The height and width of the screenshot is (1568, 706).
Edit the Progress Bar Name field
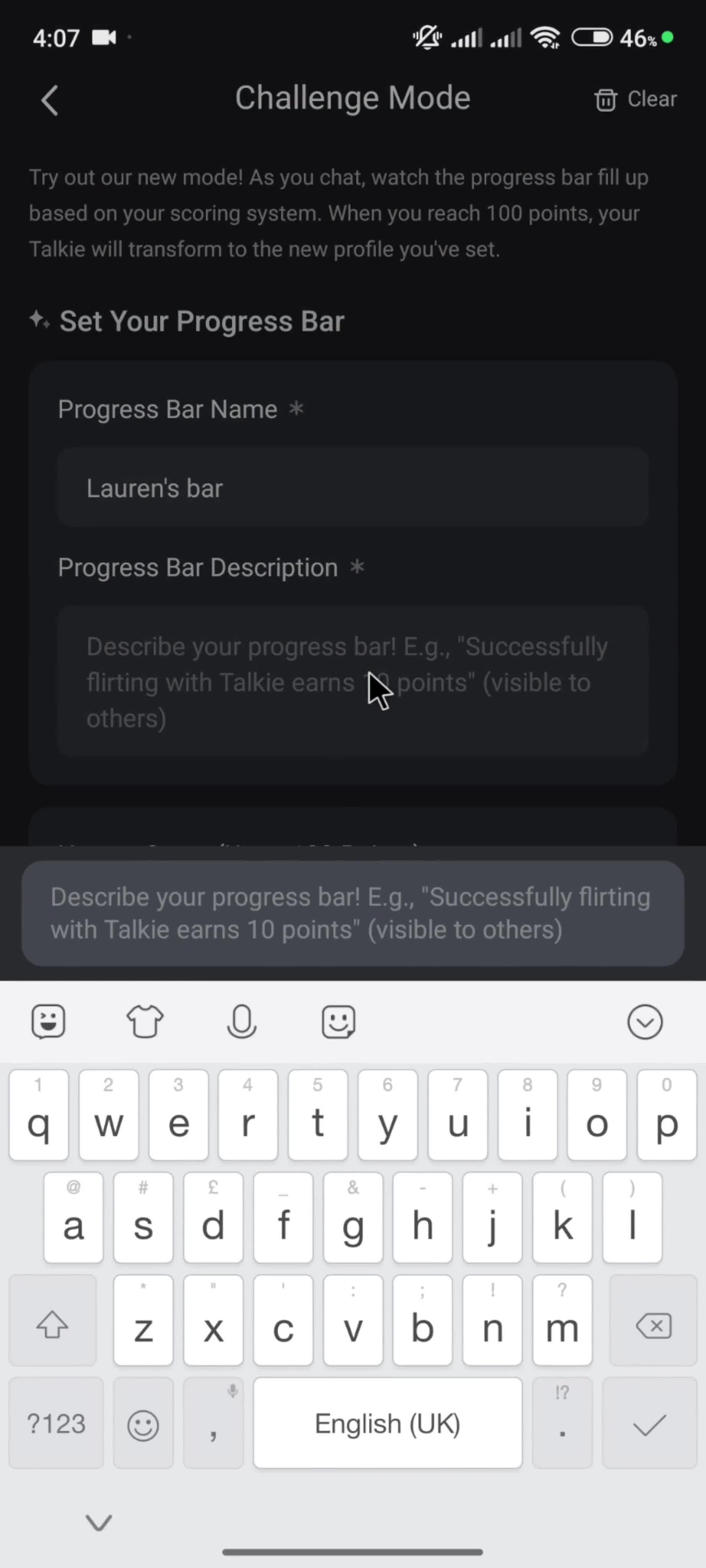coord(353,488)
